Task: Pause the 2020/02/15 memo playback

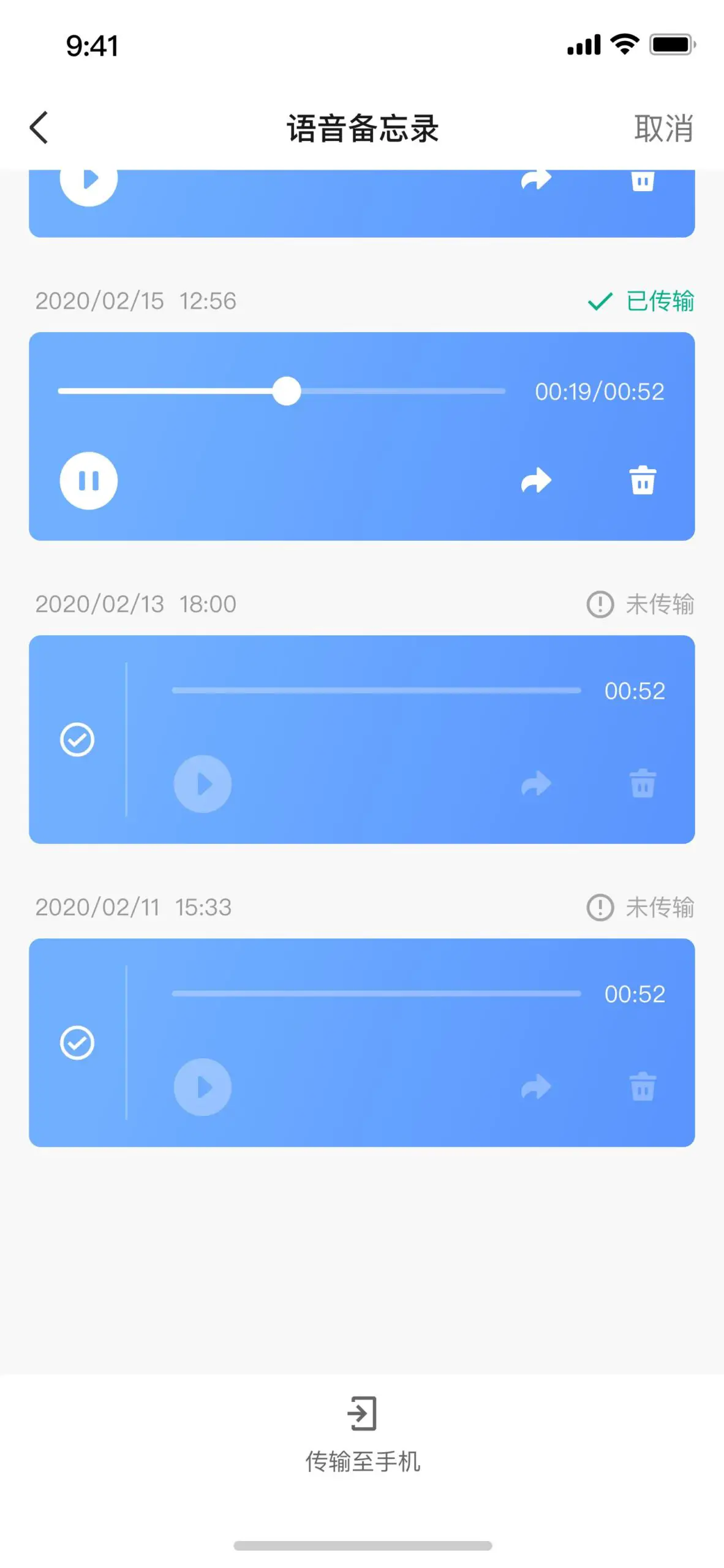Action: [89, 481]
